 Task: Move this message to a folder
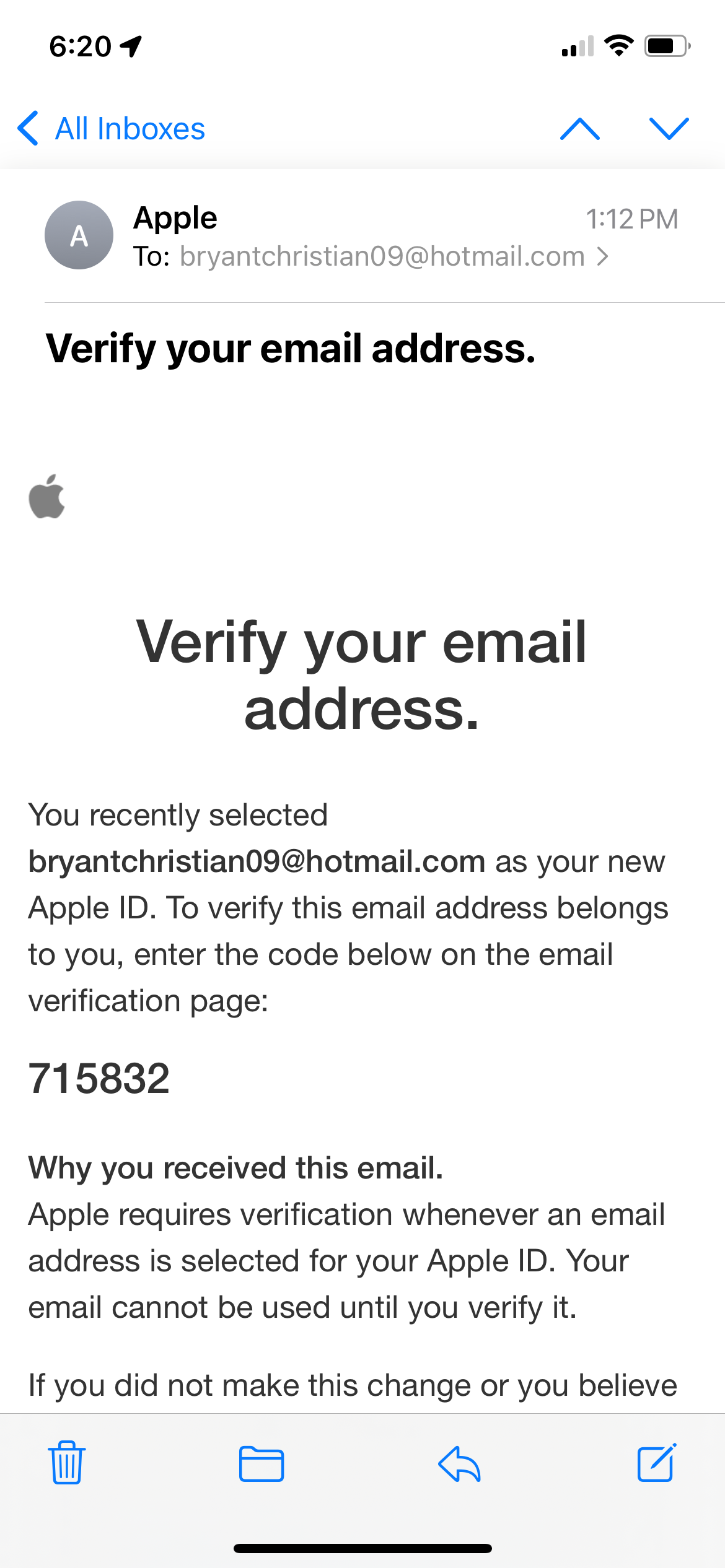click(x=261, y=1464)
